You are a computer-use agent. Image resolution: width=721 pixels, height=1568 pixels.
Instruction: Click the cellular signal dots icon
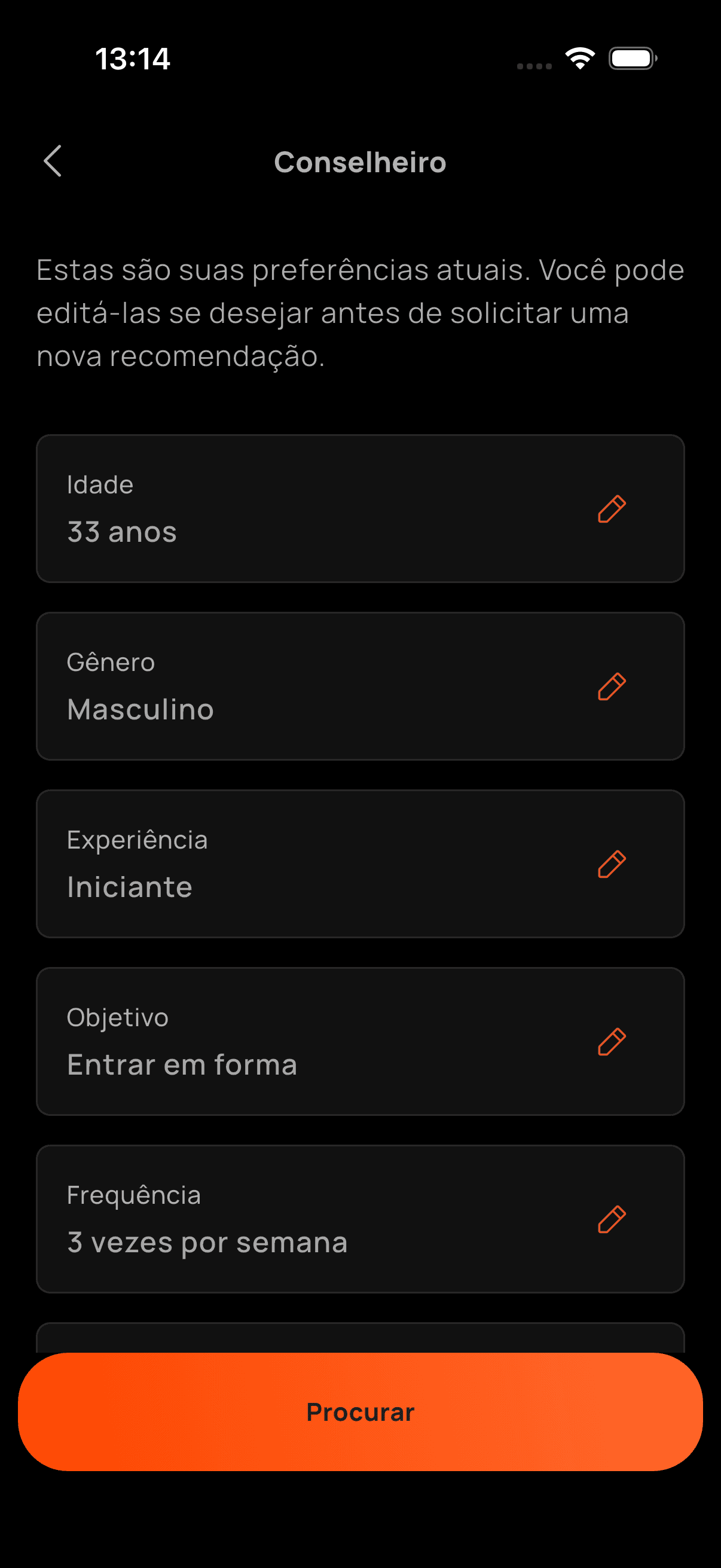click(x=534, y=66)
